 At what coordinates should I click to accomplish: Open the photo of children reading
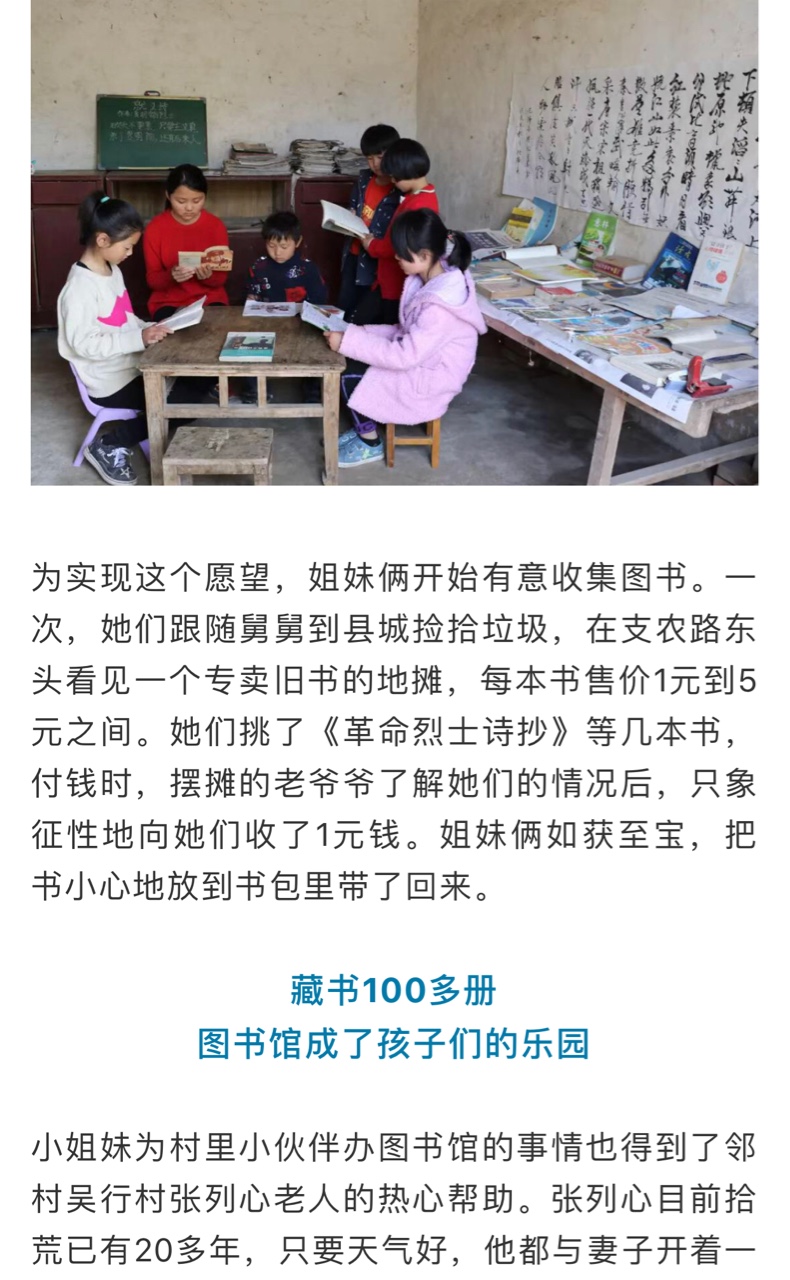pyautogui.click(x=394, y=242)
